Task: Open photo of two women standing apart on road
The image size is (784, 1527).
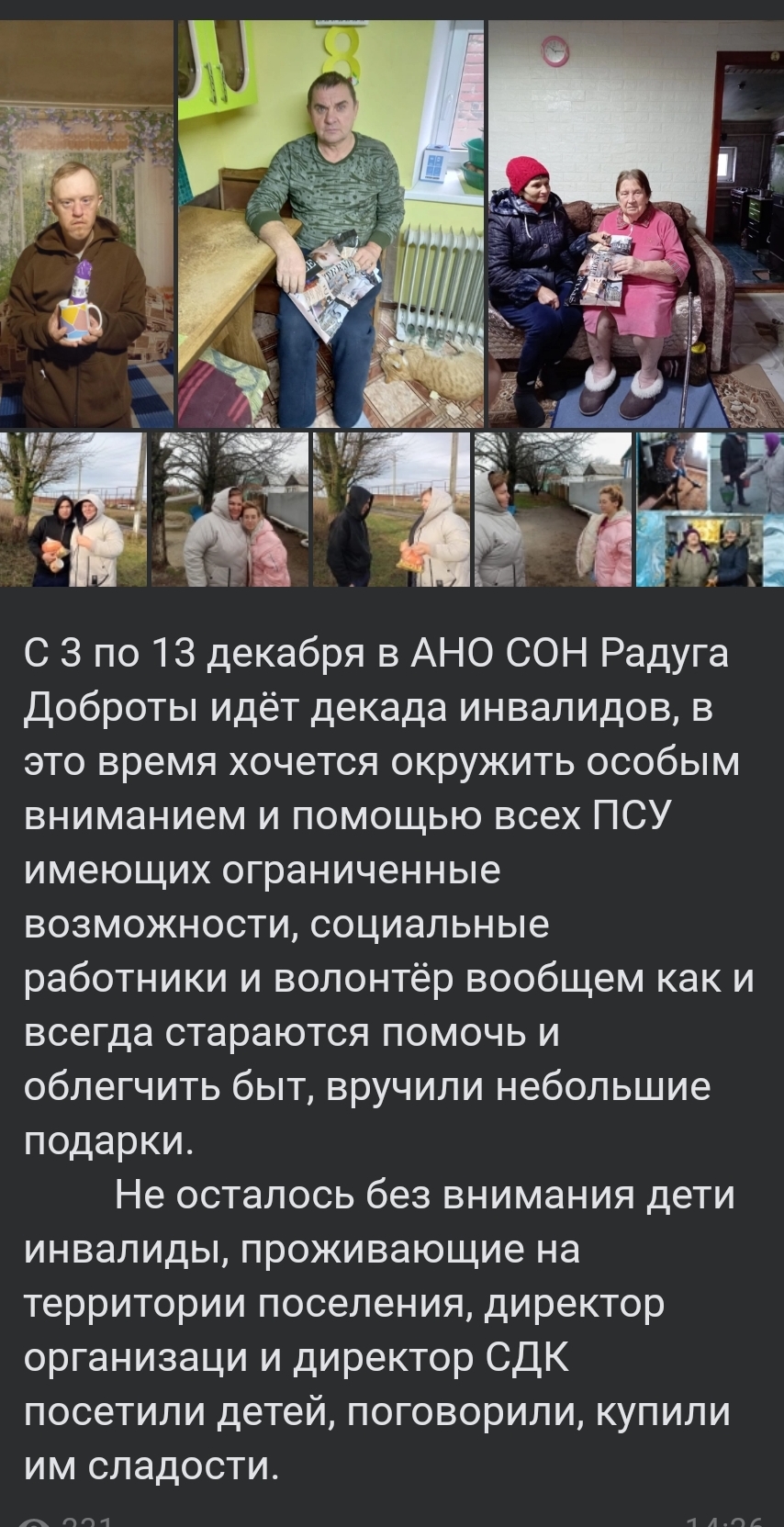Action: pos(553,510)
